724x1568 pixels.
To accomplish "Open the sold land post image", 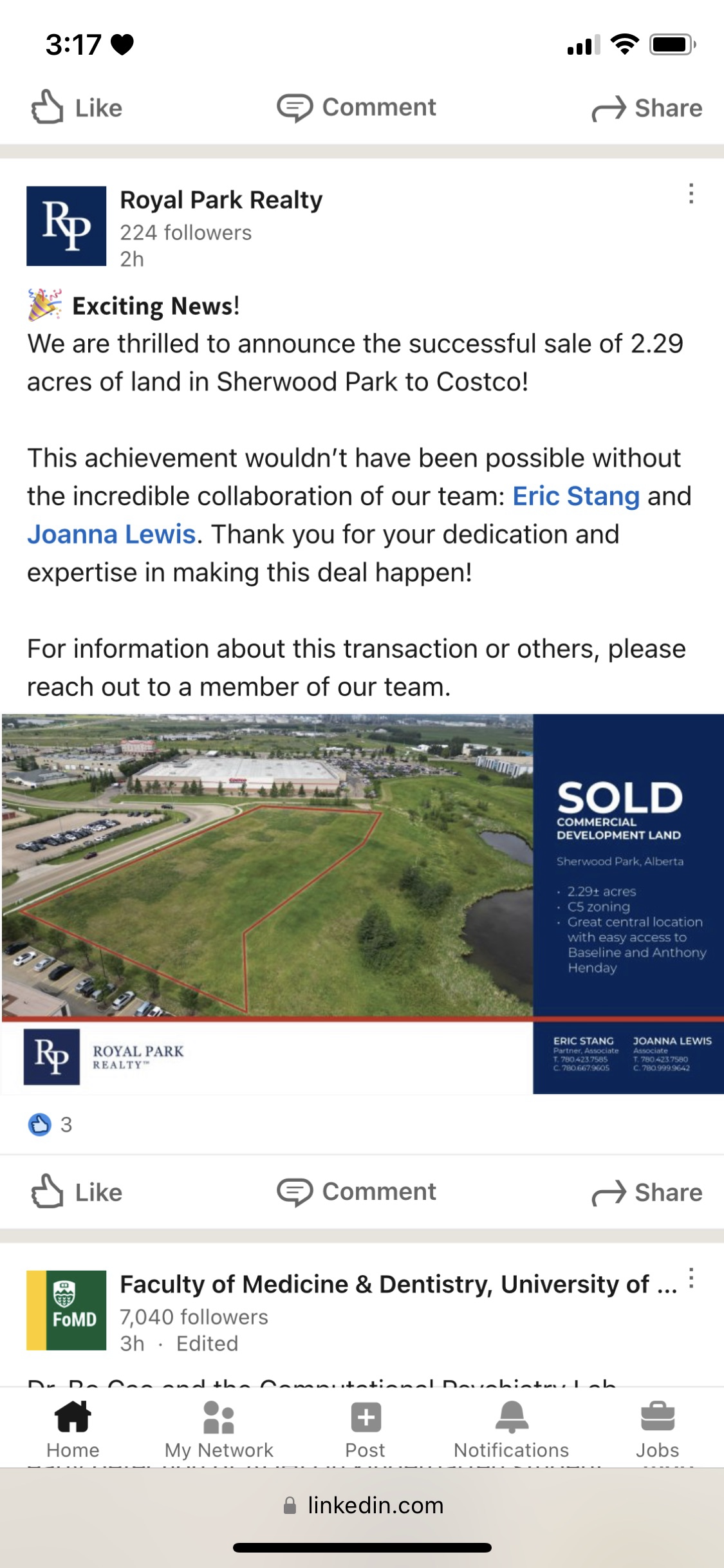I will (362, 903).
